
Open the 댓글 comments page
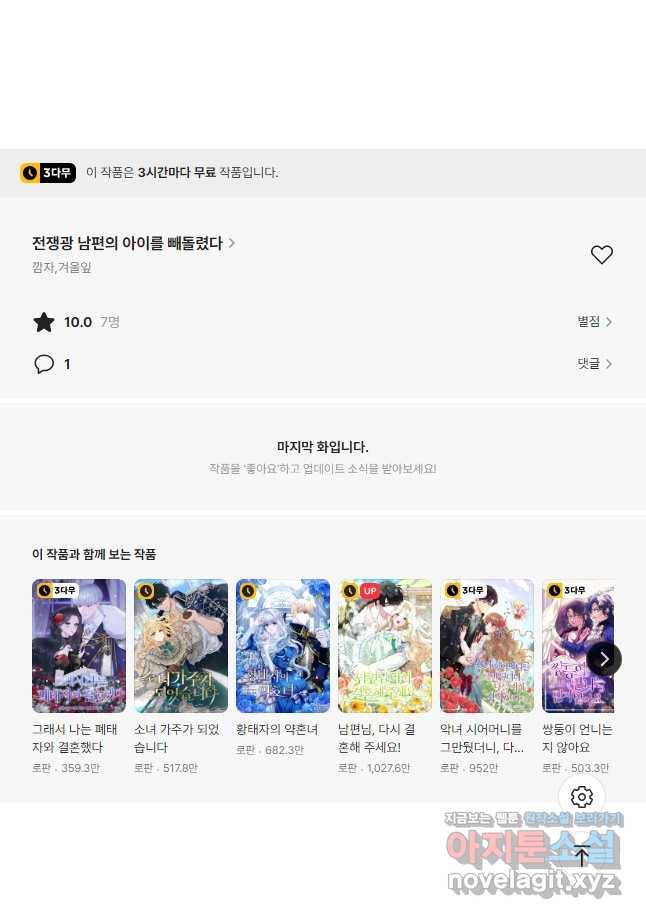pyautogui.click(x=594, y=364)
